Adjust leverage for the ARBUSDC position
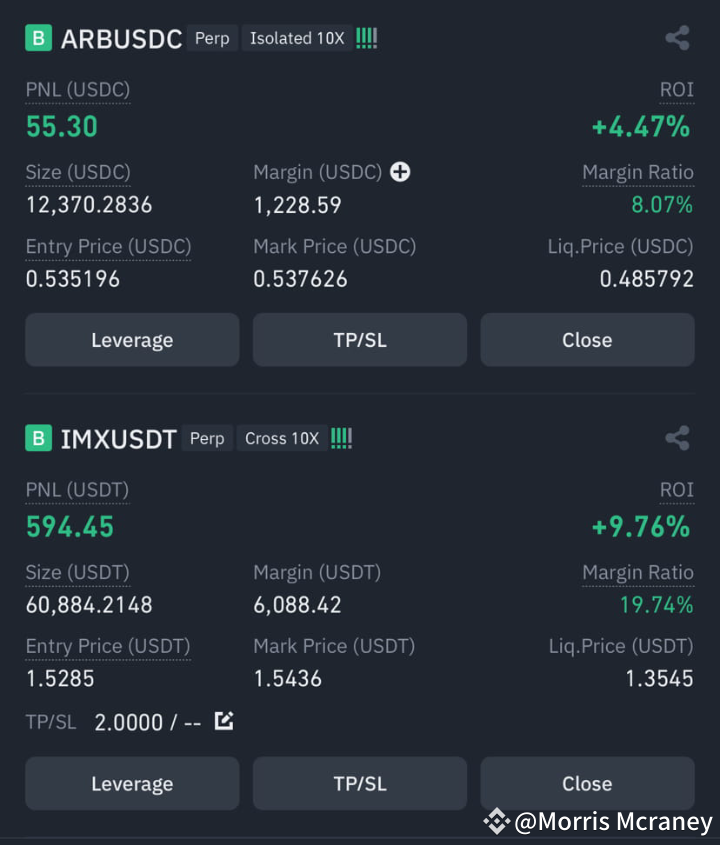The image size is (720, 845). tap(131, 339)
